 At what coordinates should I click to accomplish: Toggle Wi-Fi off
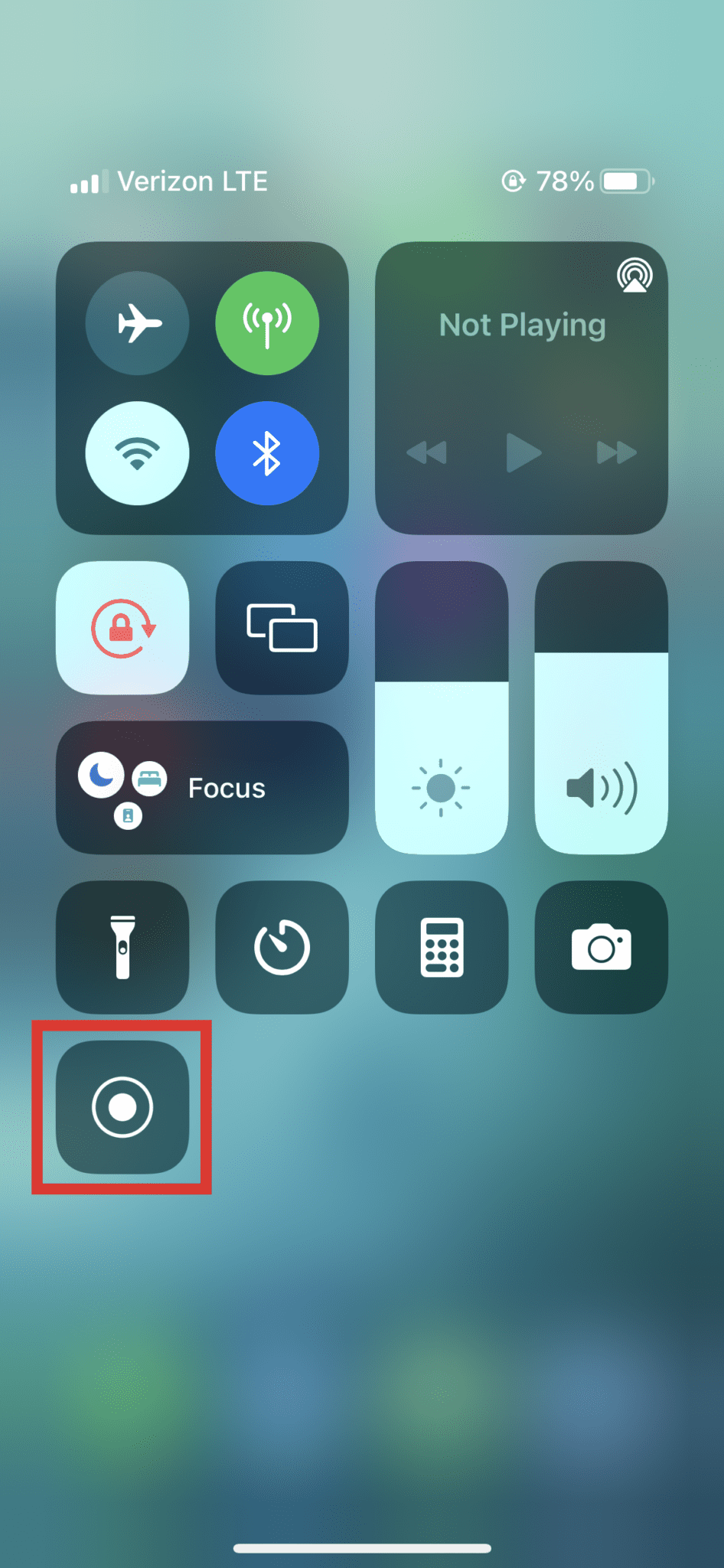138,453
